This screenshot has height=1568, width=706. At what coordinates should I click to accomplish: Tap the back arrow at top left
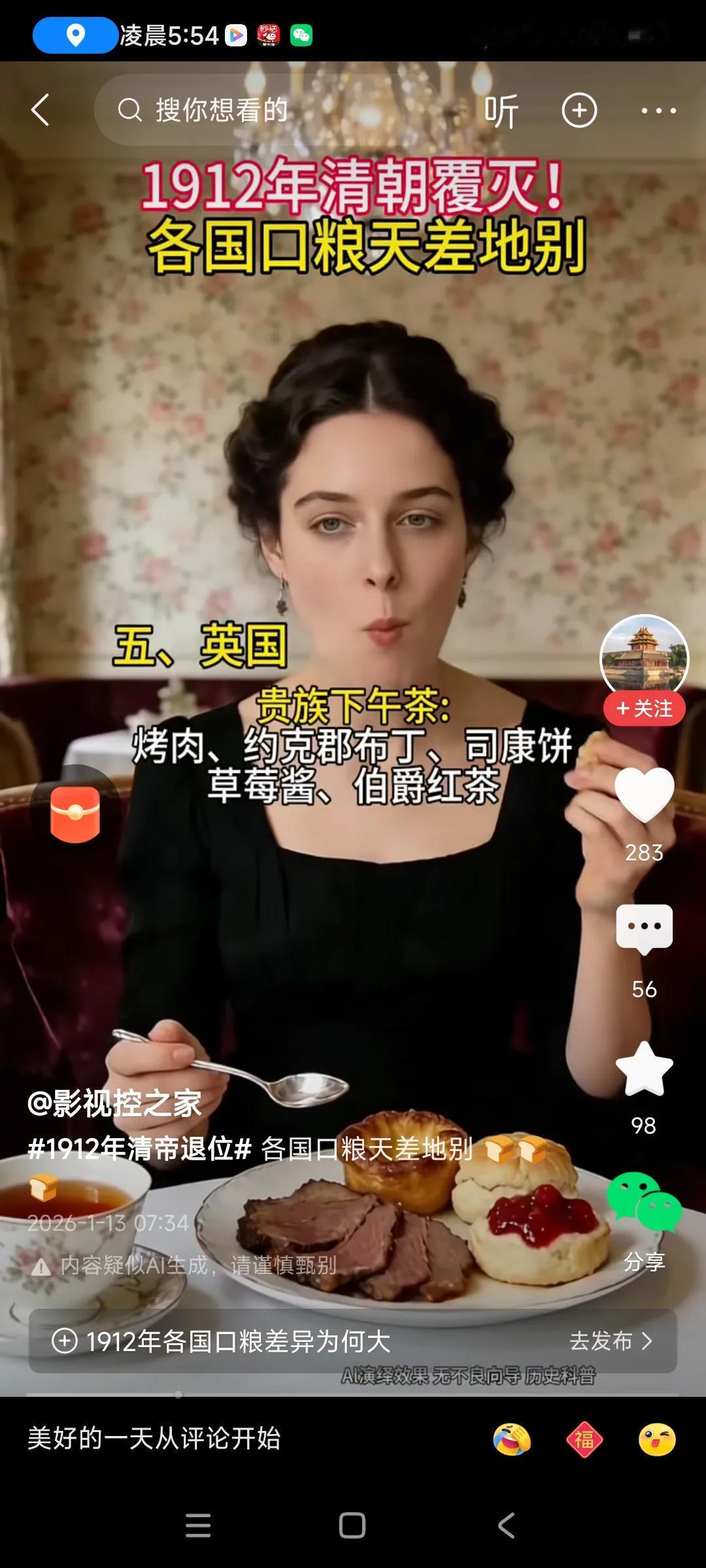coord(41,110)
